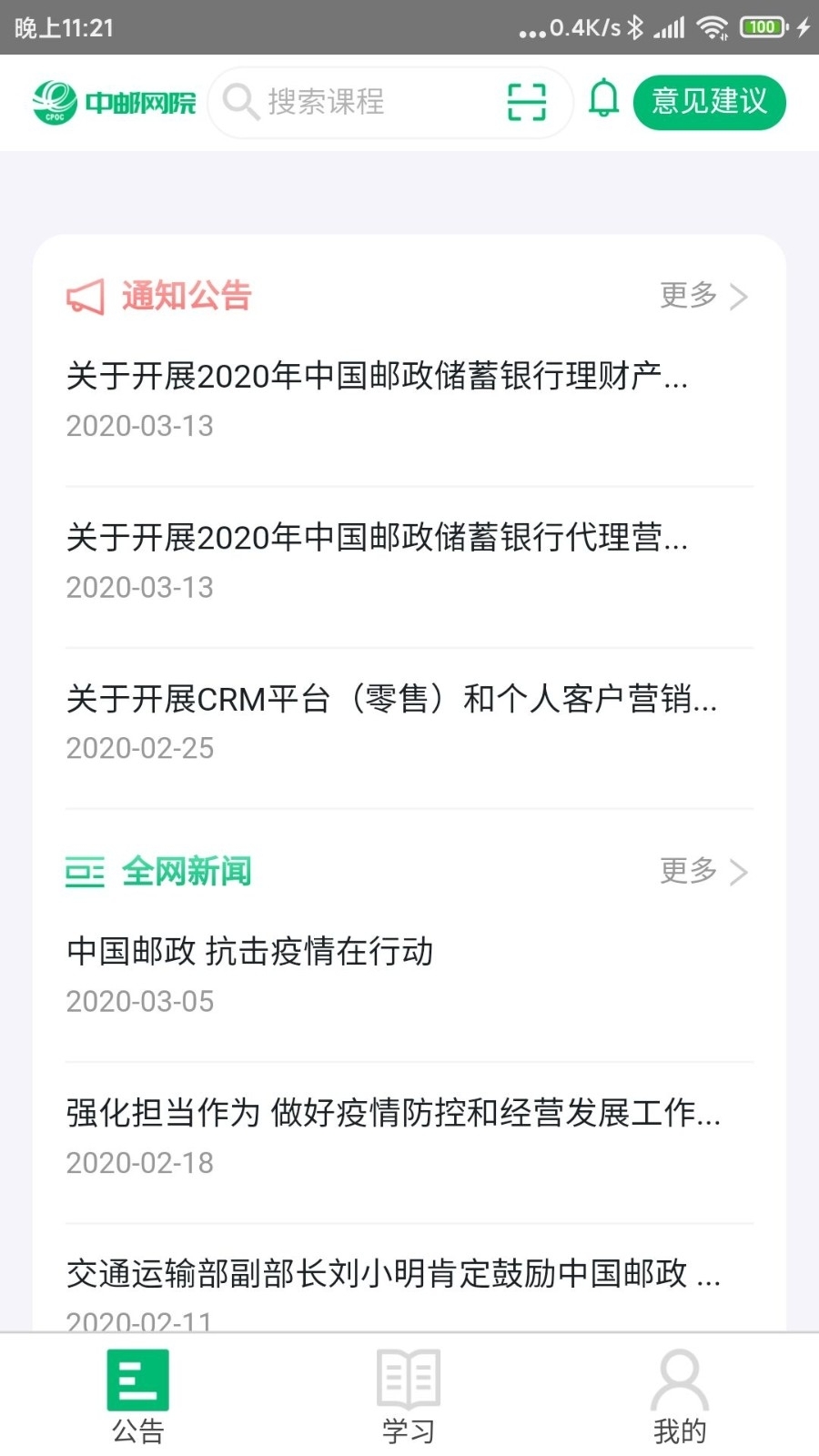Viewport: 819px width, 1456px height.
Task: Open the QR code scanner
Action: tap(528, 102)
